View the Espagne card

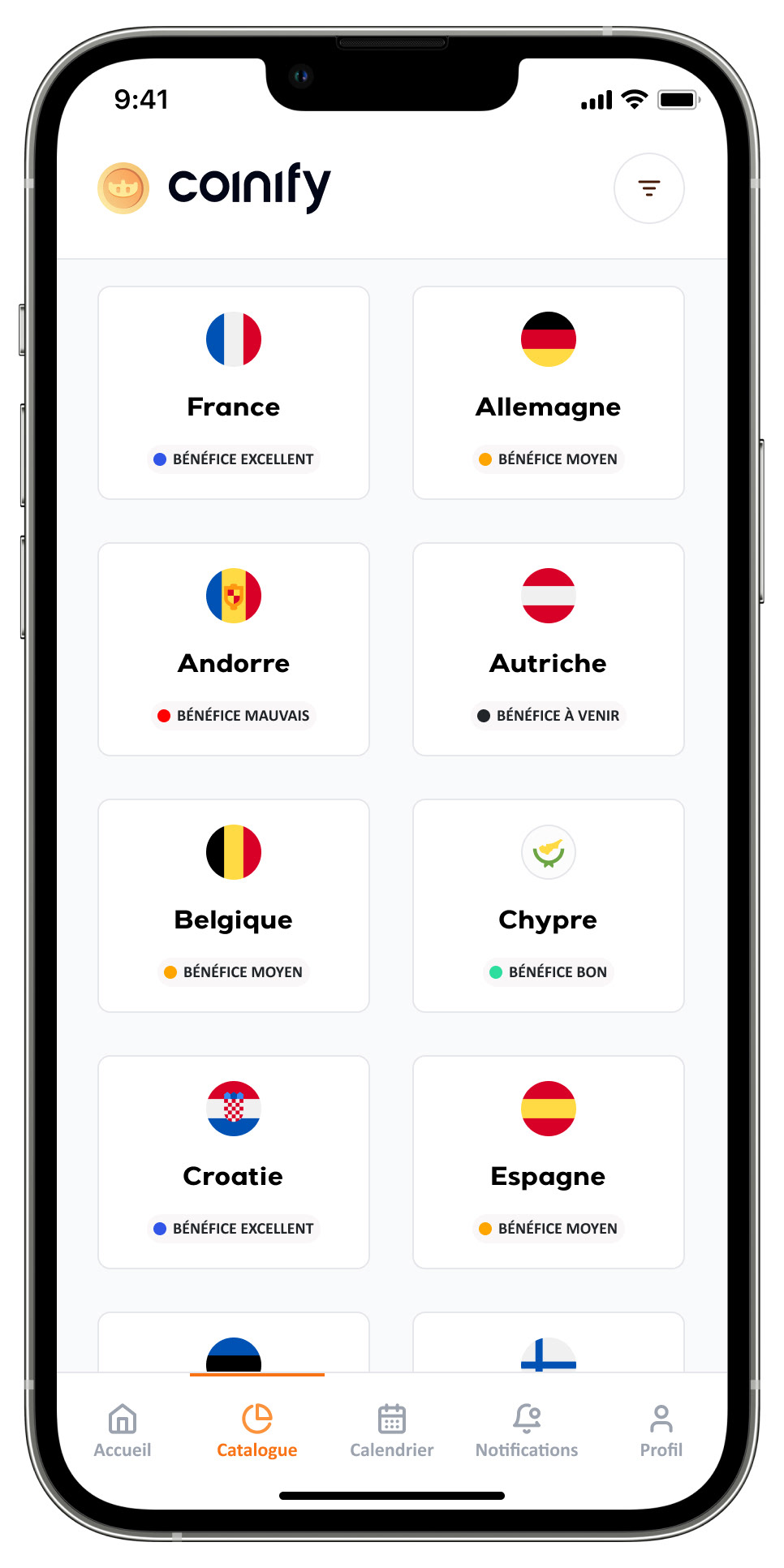click(x=549, y=1162)
